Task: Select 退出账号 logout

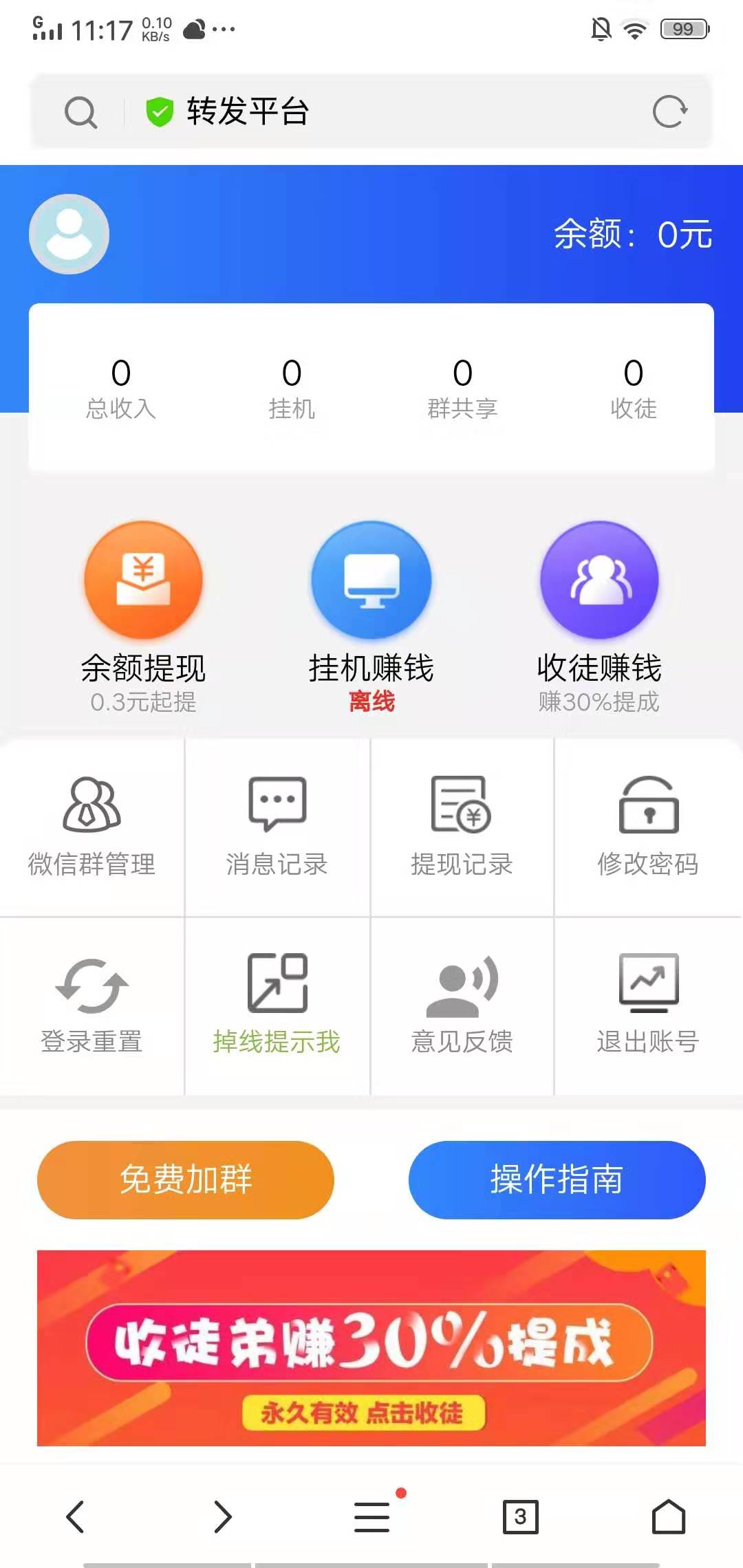Action: click(x=647, y=1004)
